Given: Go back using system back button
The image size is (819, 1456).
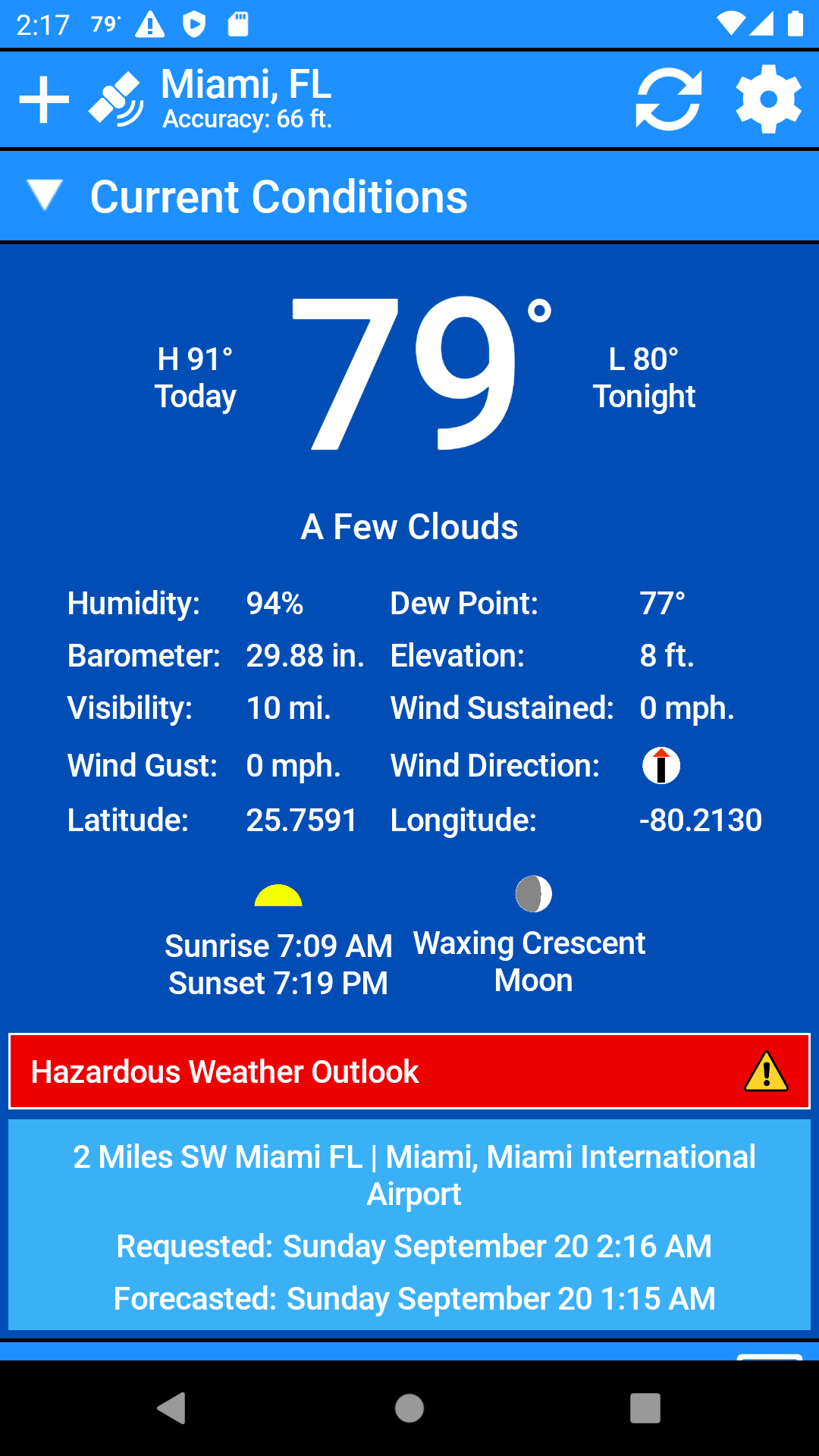Looking at the screenshot, I should 172,1408.
